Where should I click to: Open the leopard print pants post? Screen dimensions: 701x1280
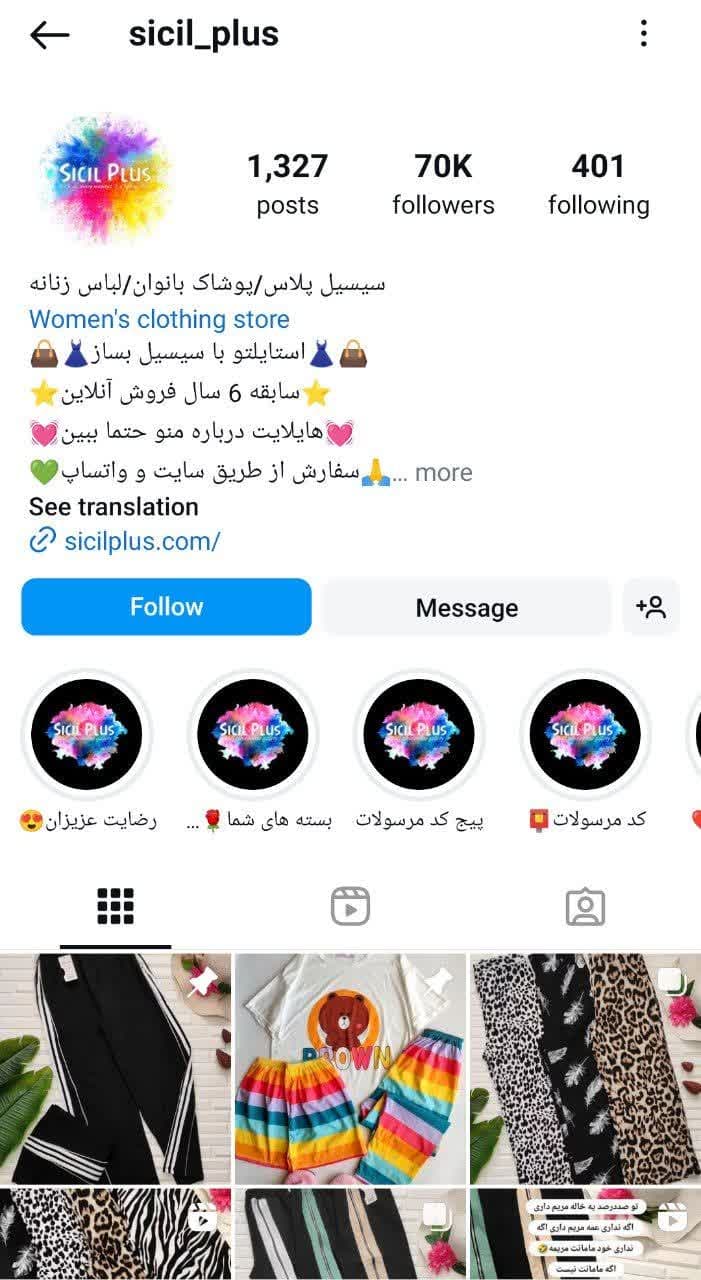coord(585,1068)
